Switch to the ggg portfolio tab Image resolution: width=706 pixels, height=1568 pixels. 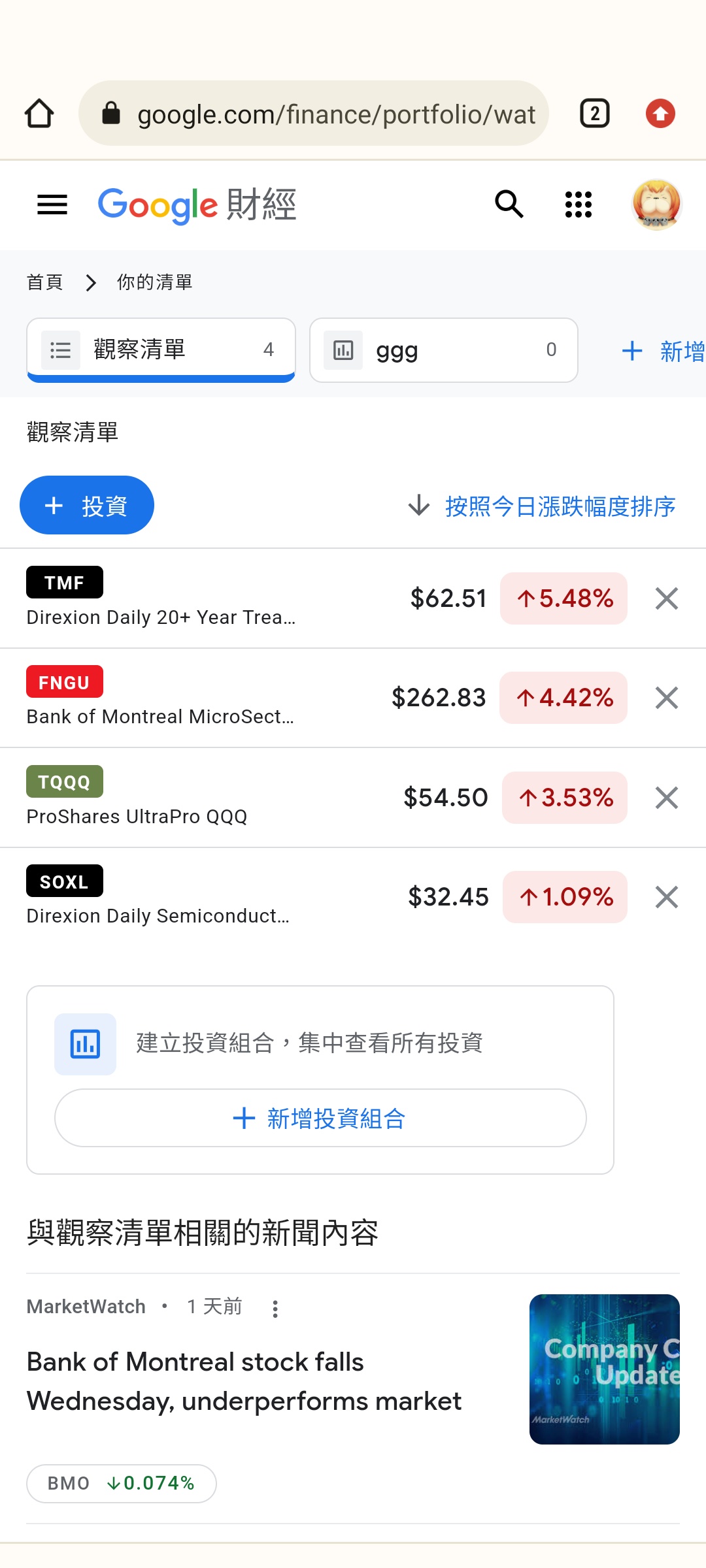tap(443, 350)
